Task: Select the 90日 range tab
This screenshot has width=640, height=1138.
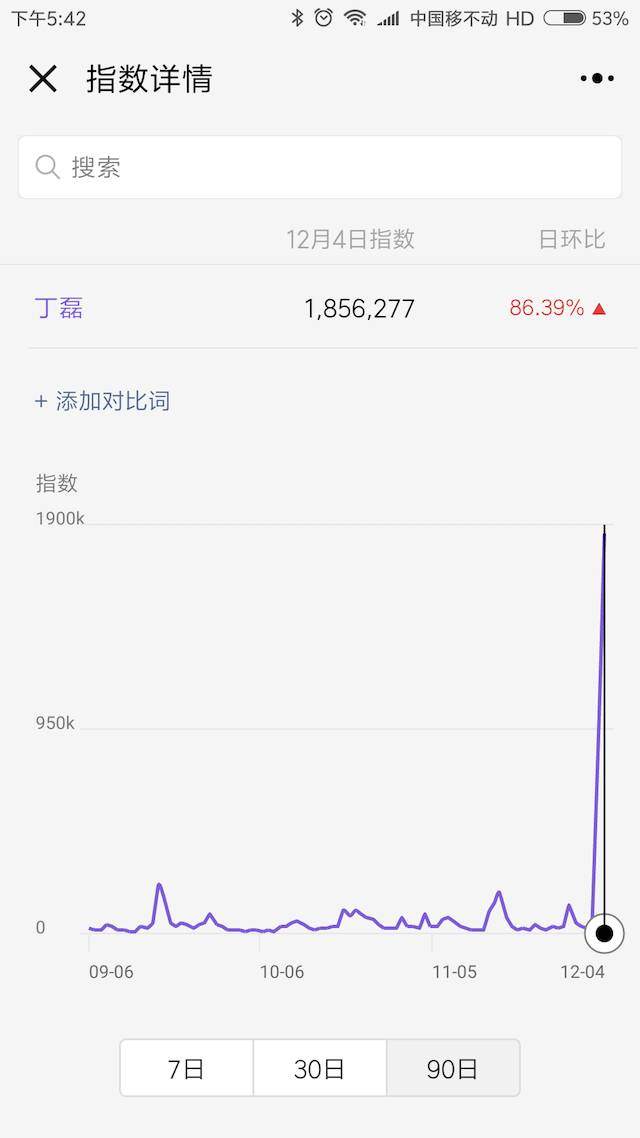Action: point(452,1068)
